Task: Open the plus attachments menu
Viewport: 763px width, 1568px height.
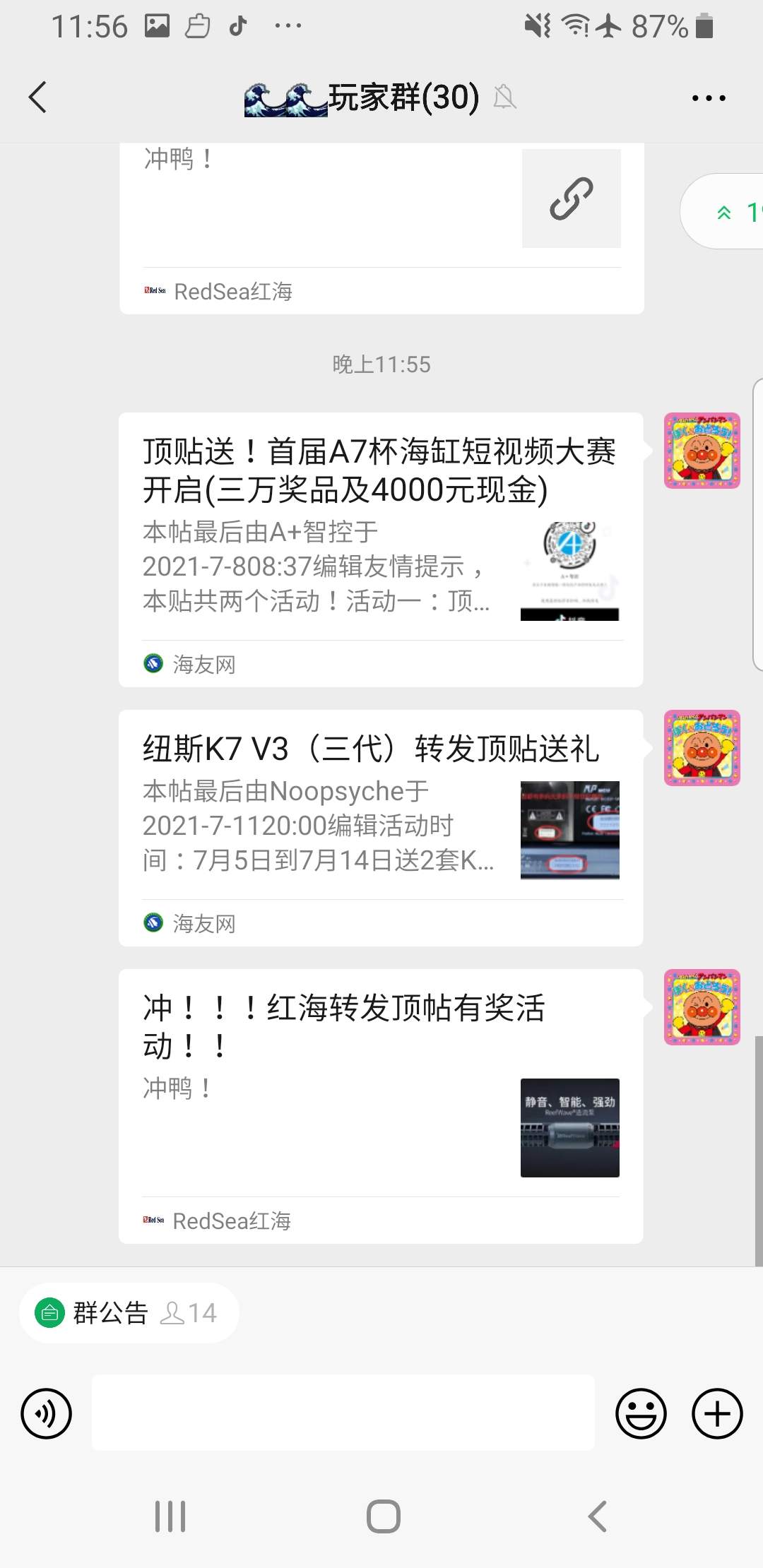Action: pos(716,1413)
